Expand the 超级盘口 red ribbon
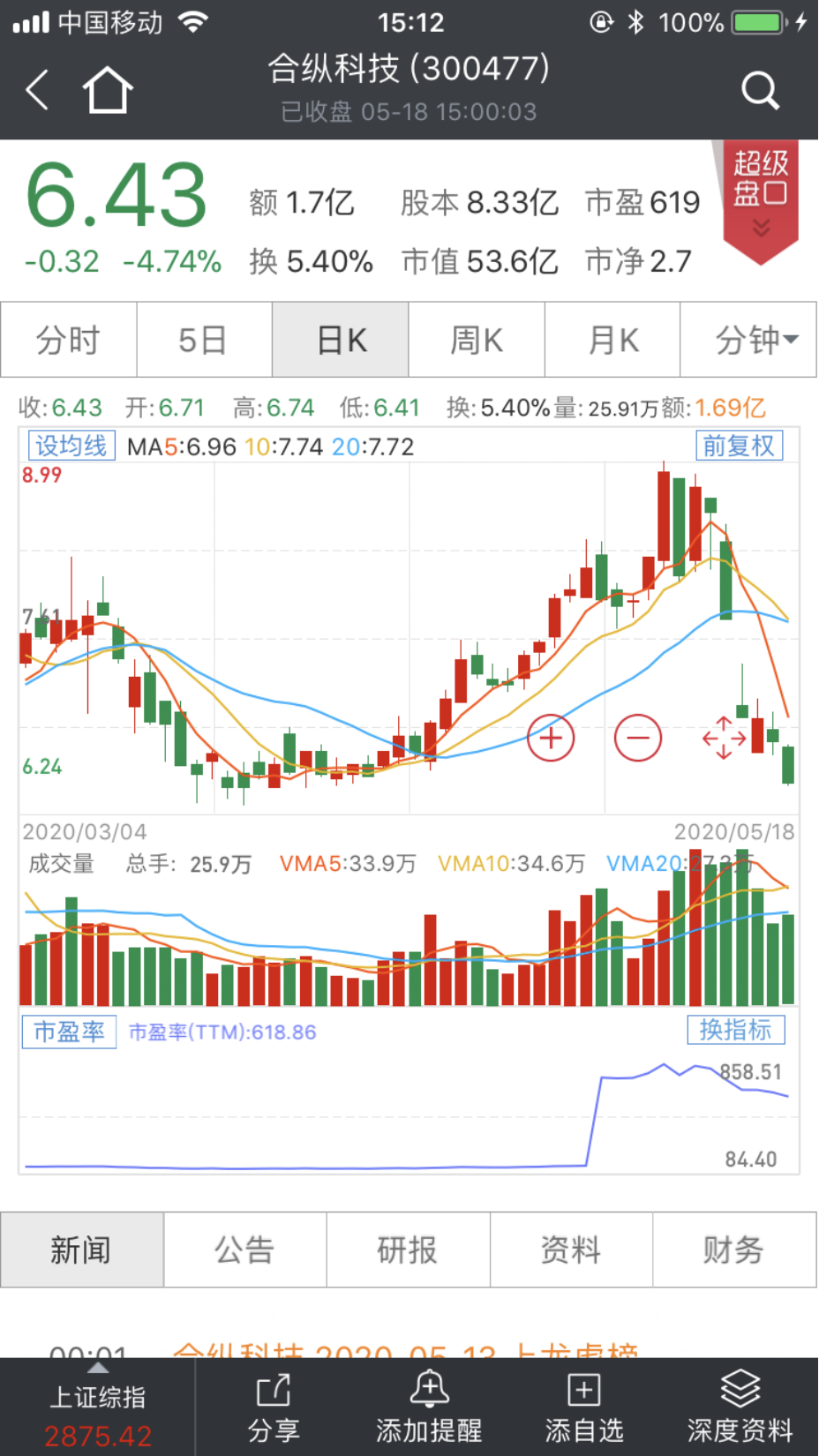 (x=759, y=194)
